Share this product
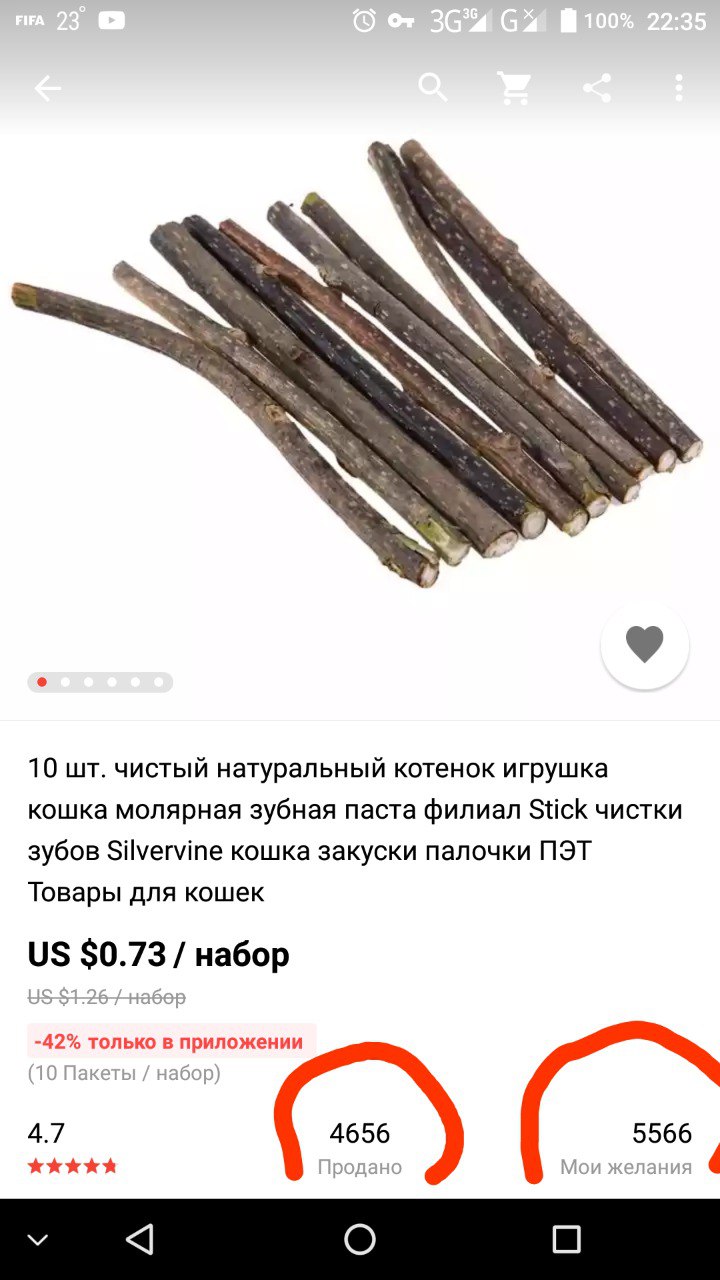This screenshot has width=720, height=1280. [x=597, y=88]
